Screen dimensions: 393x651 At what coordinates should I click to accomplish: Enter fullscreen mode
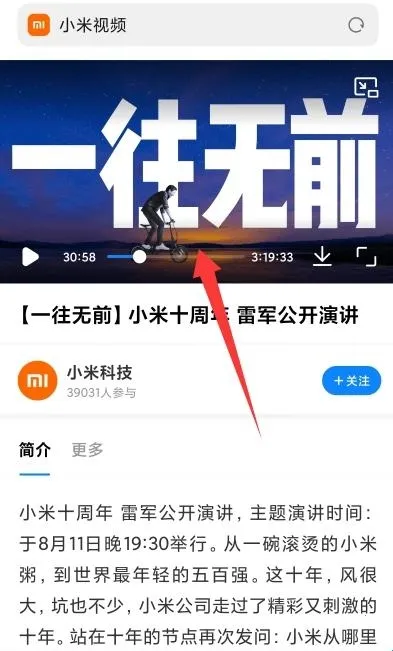coord(366,257)
